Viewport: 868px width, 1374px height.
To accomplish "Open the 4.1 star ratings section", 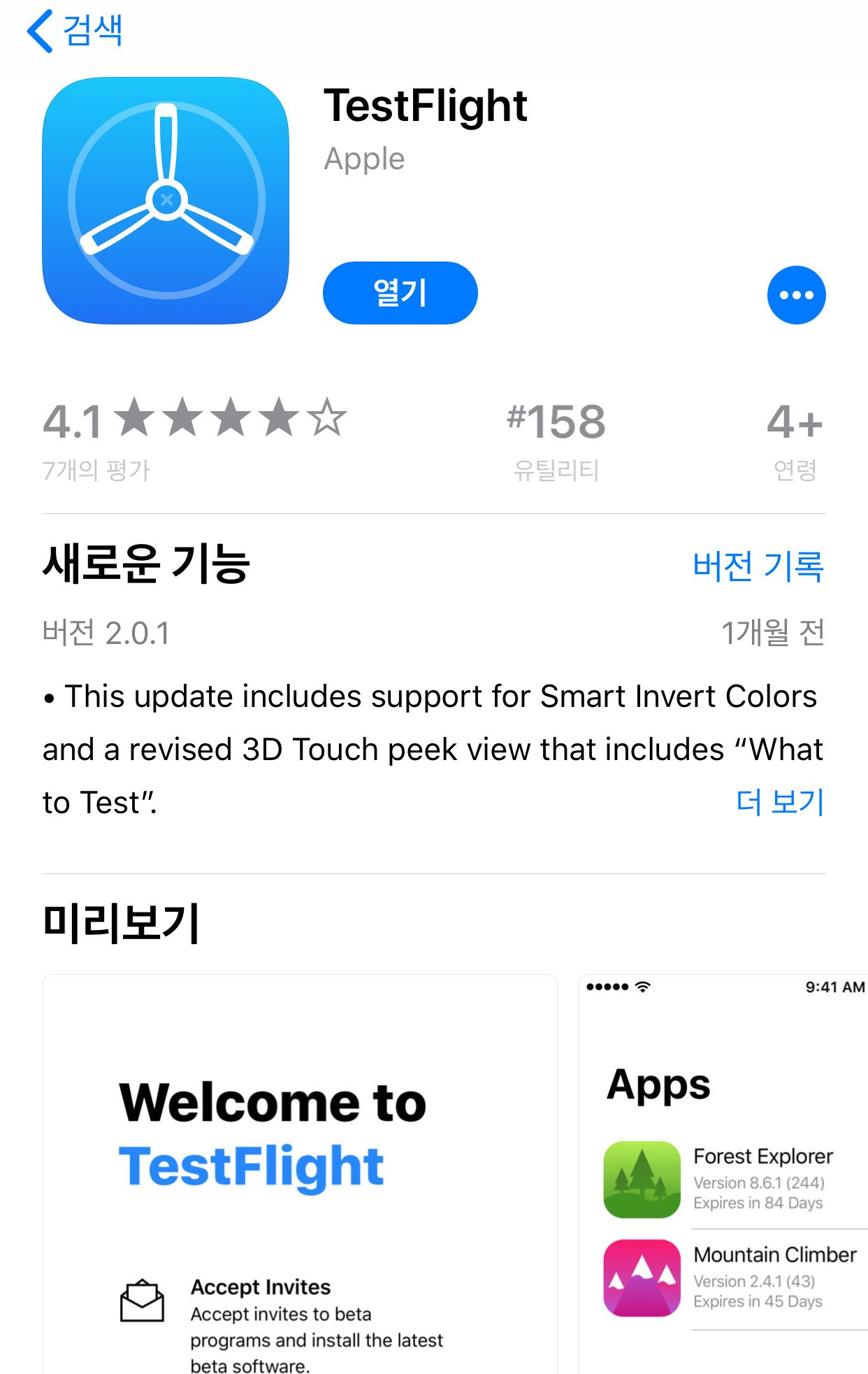I will point(194,437).
